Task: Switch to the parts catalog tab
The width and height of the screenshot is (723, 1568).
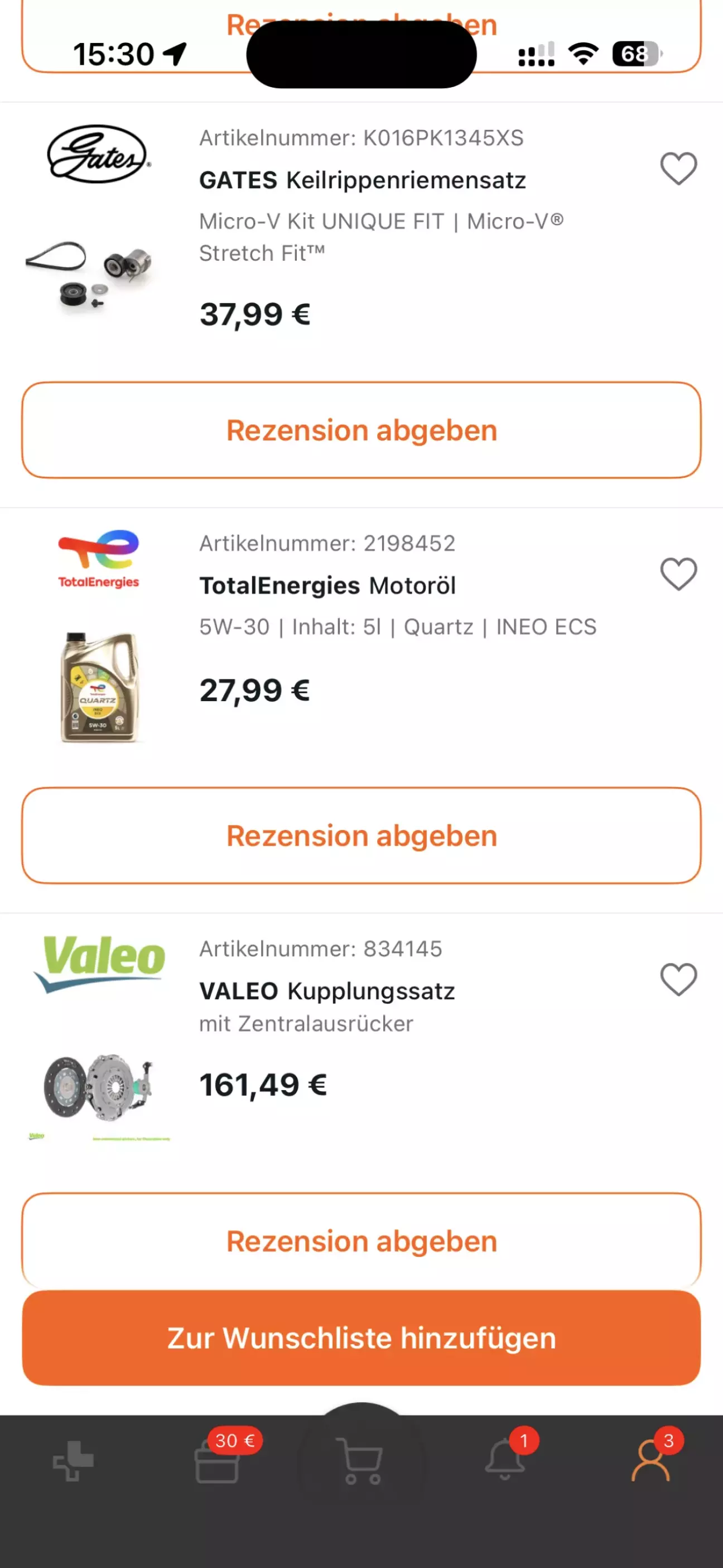Action: [73, 1461]
